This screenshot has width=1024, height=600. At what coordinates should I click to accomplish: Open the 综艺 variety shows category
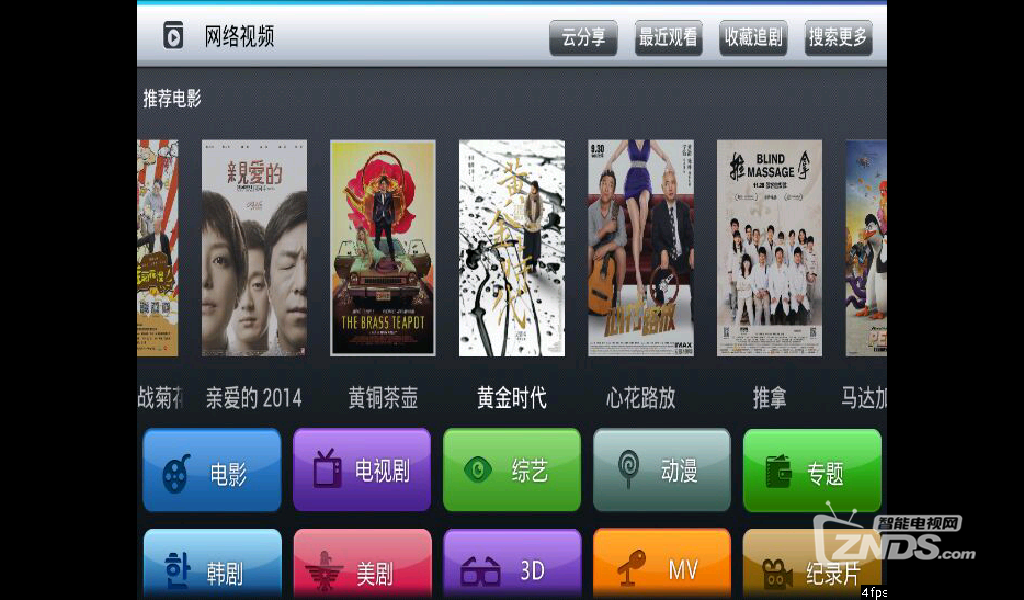click(512, 471)
